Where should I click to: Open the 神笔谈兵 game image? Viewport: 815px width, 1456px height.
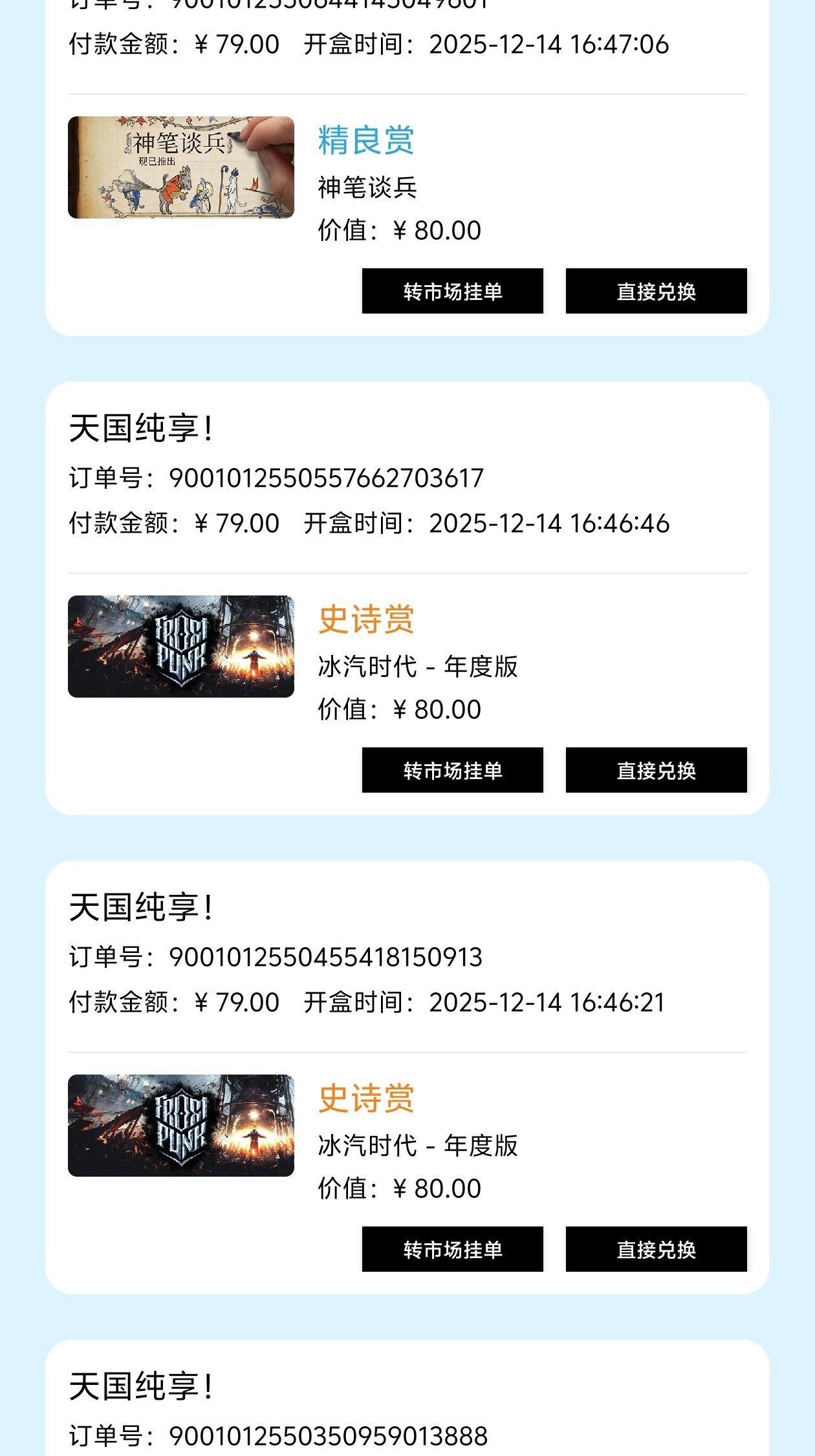coord(180,167)
